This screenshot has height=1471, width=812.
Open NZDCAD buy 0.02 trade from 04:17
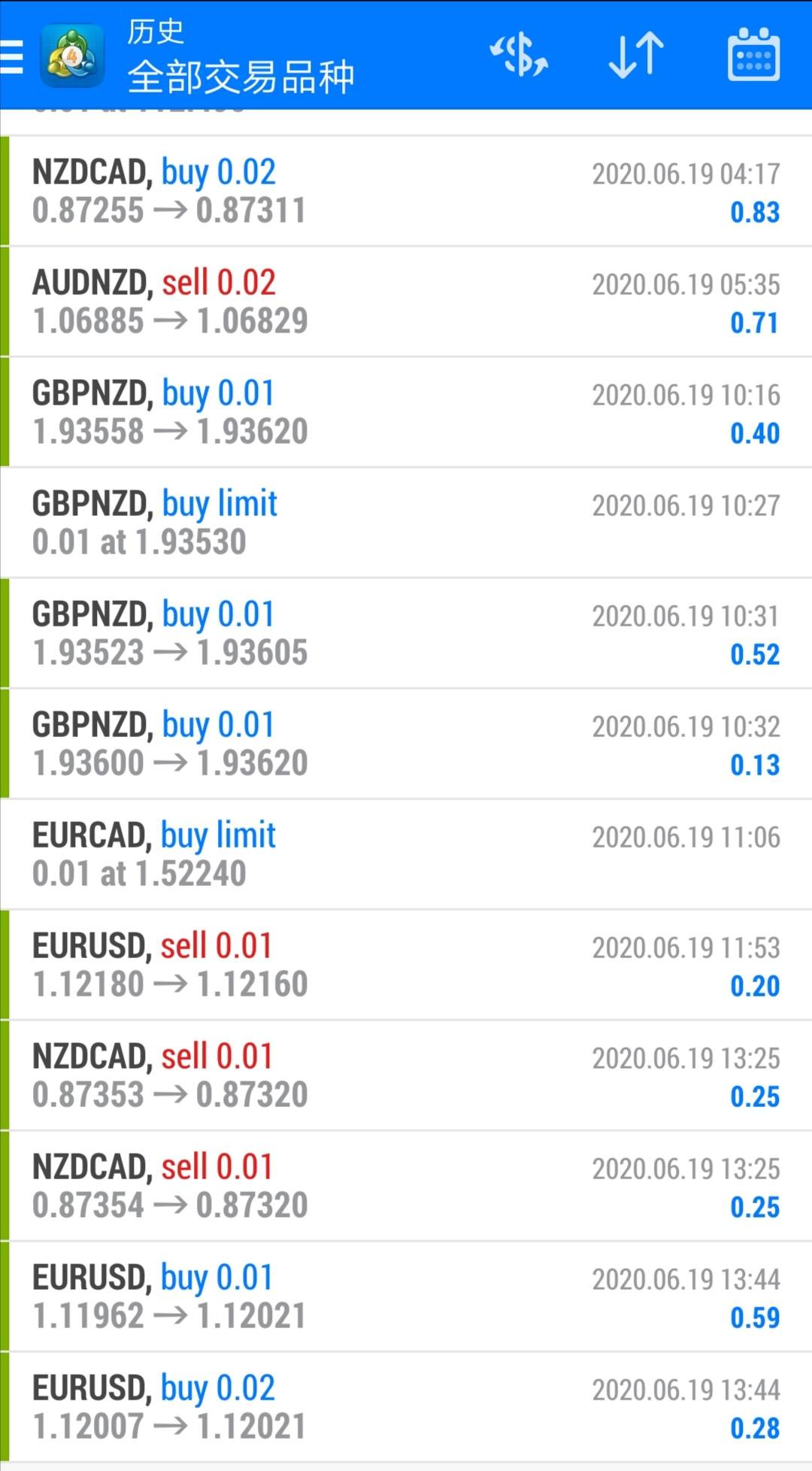[406, 191]
